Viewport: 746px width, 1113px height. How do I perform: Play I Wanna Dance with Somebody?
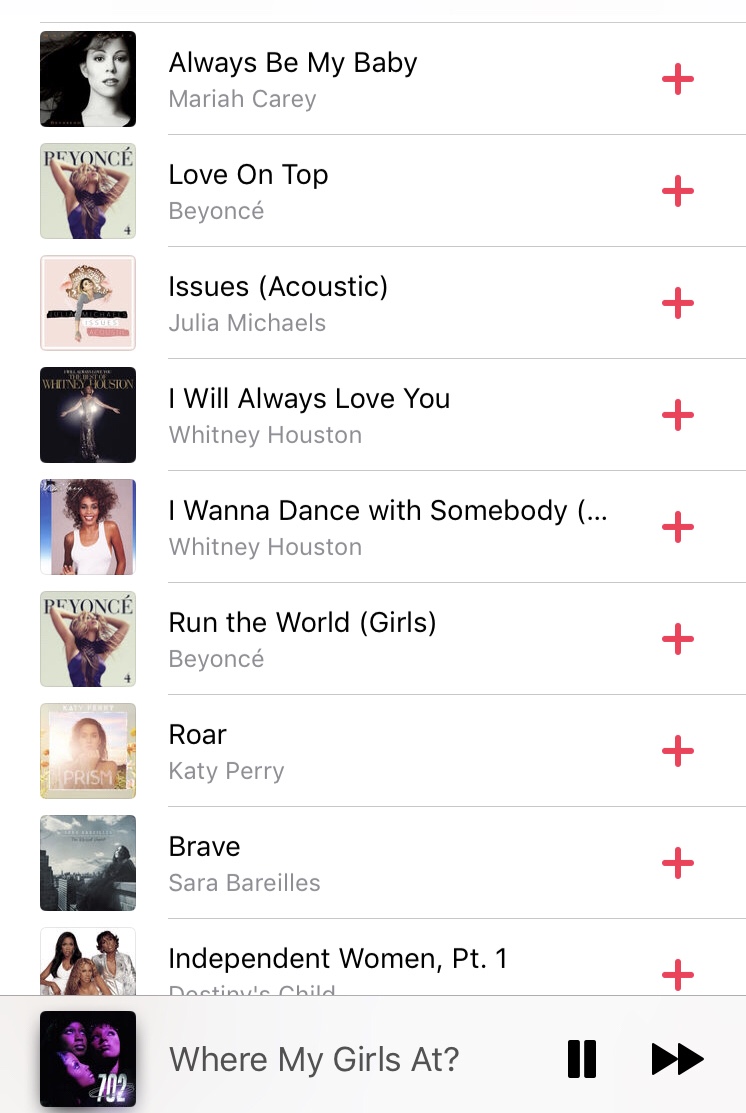click(387, 527)
